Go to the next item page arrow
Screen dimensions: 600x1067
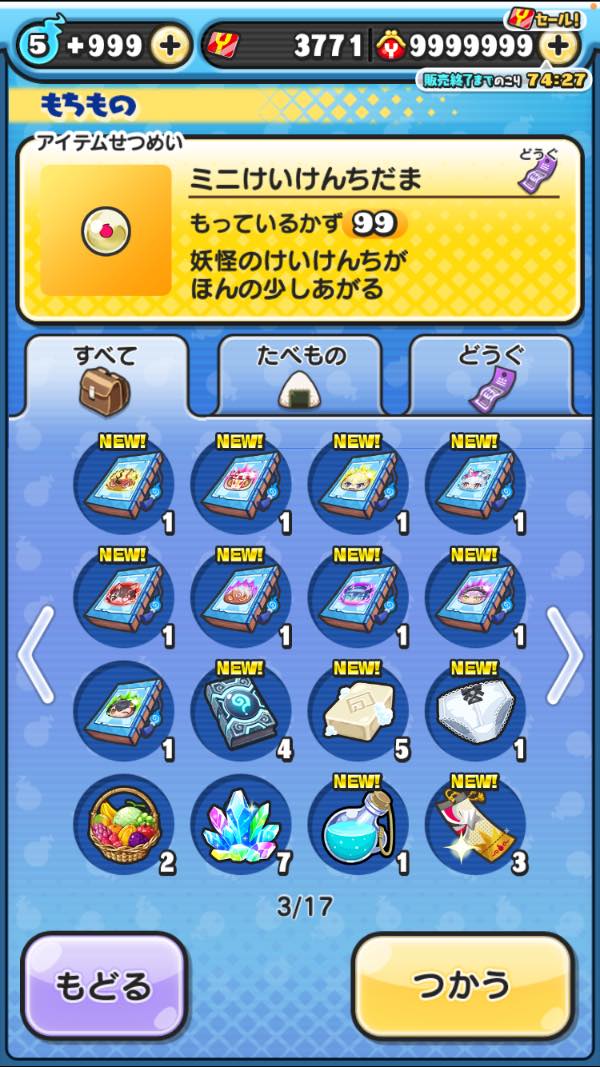tap(565, 655)
